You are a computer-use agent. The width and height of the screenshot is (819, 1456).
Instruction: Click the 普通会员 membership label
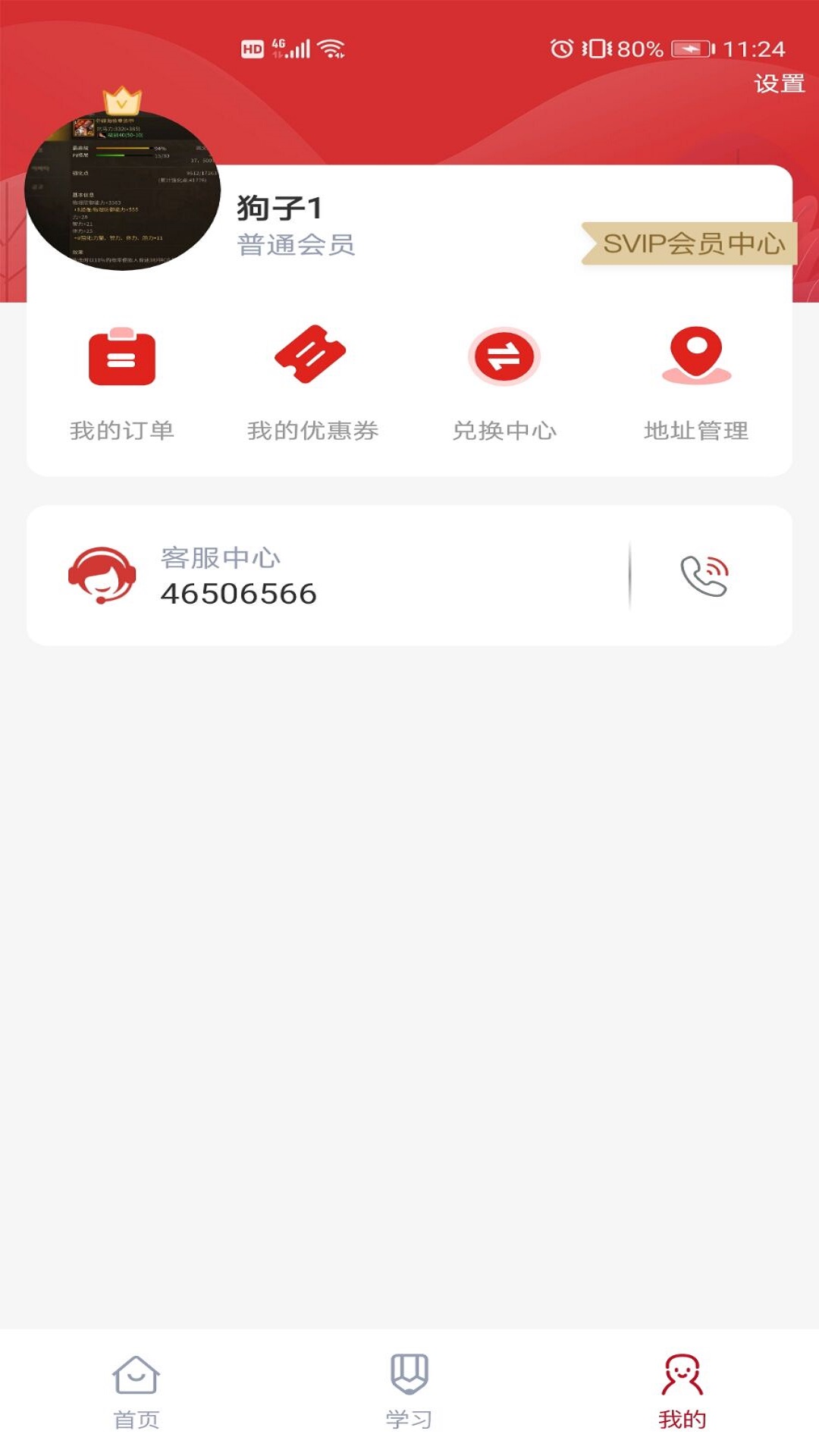point(296,246)
